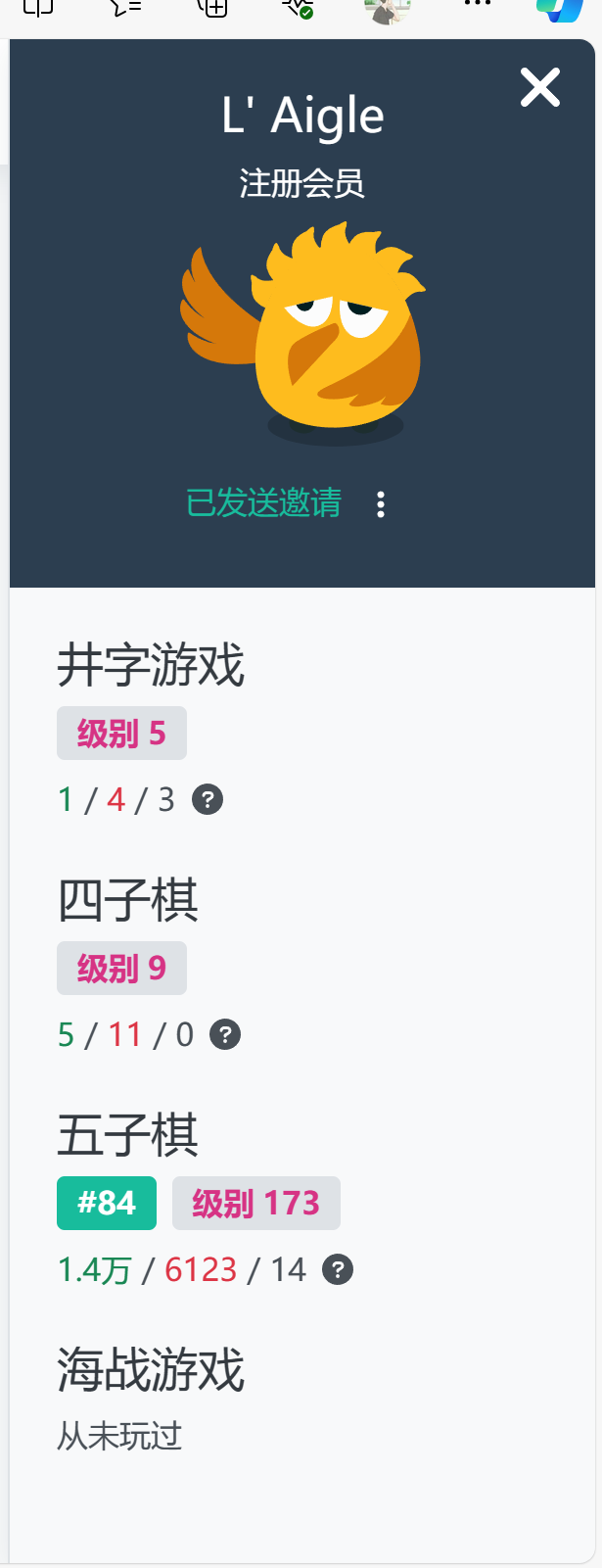This screenshot has height=1568, width=602.
Task: View help for the 五子棋 score record
Action: pyautogui.click(x=338, y=1269)
